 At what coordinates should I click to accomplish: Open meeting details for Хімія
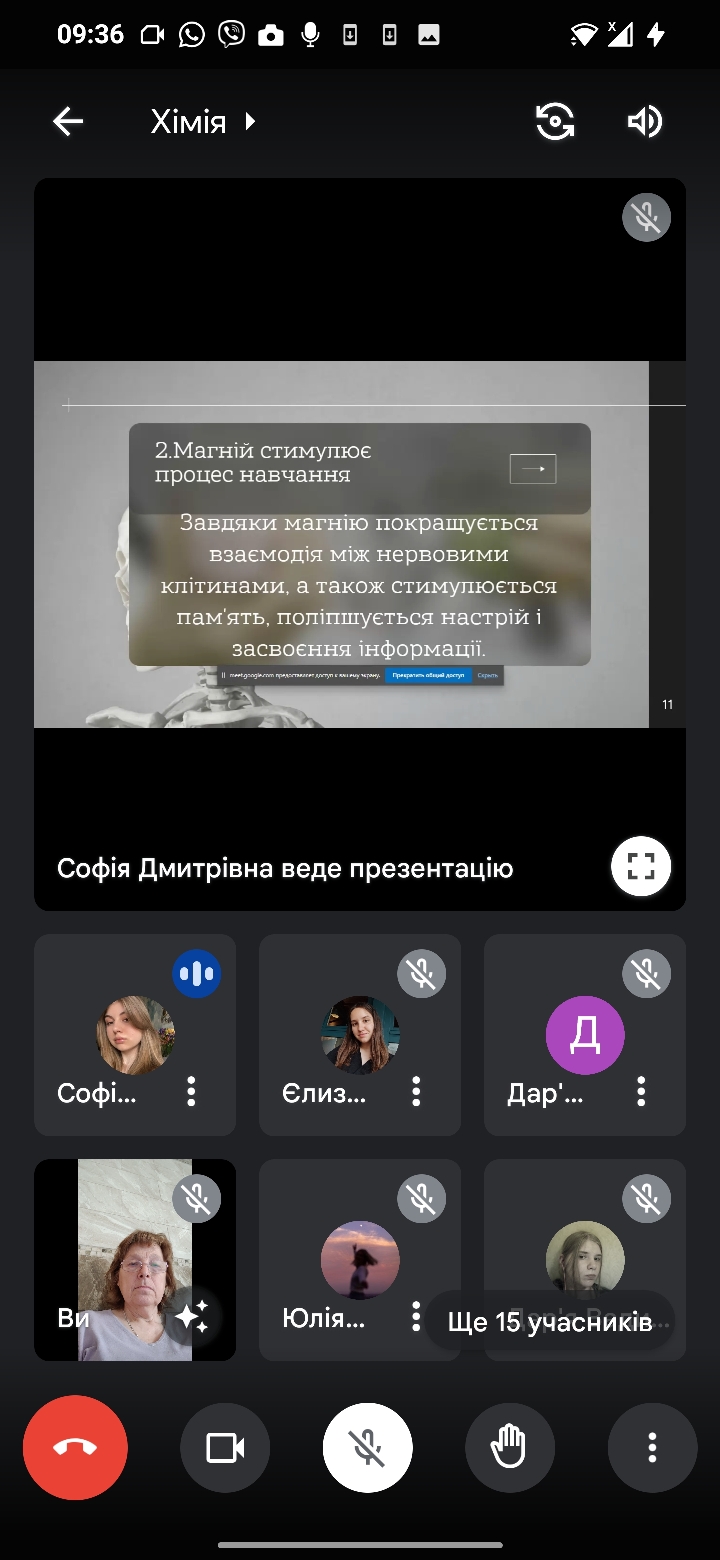[204, 122]
